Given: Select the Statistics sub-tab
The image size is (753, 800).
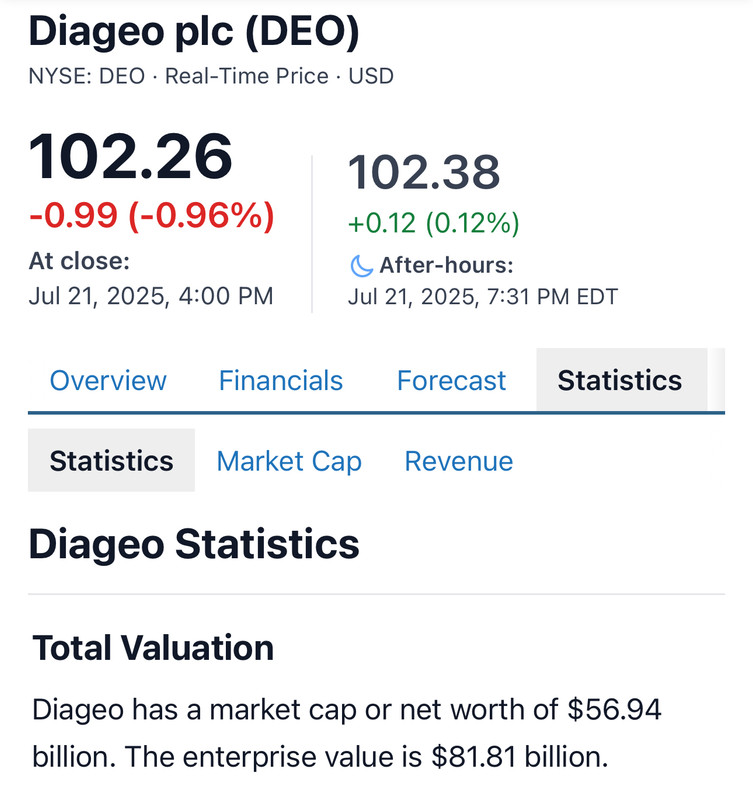Looking at the screenshot, I should [x=111, y=461].
